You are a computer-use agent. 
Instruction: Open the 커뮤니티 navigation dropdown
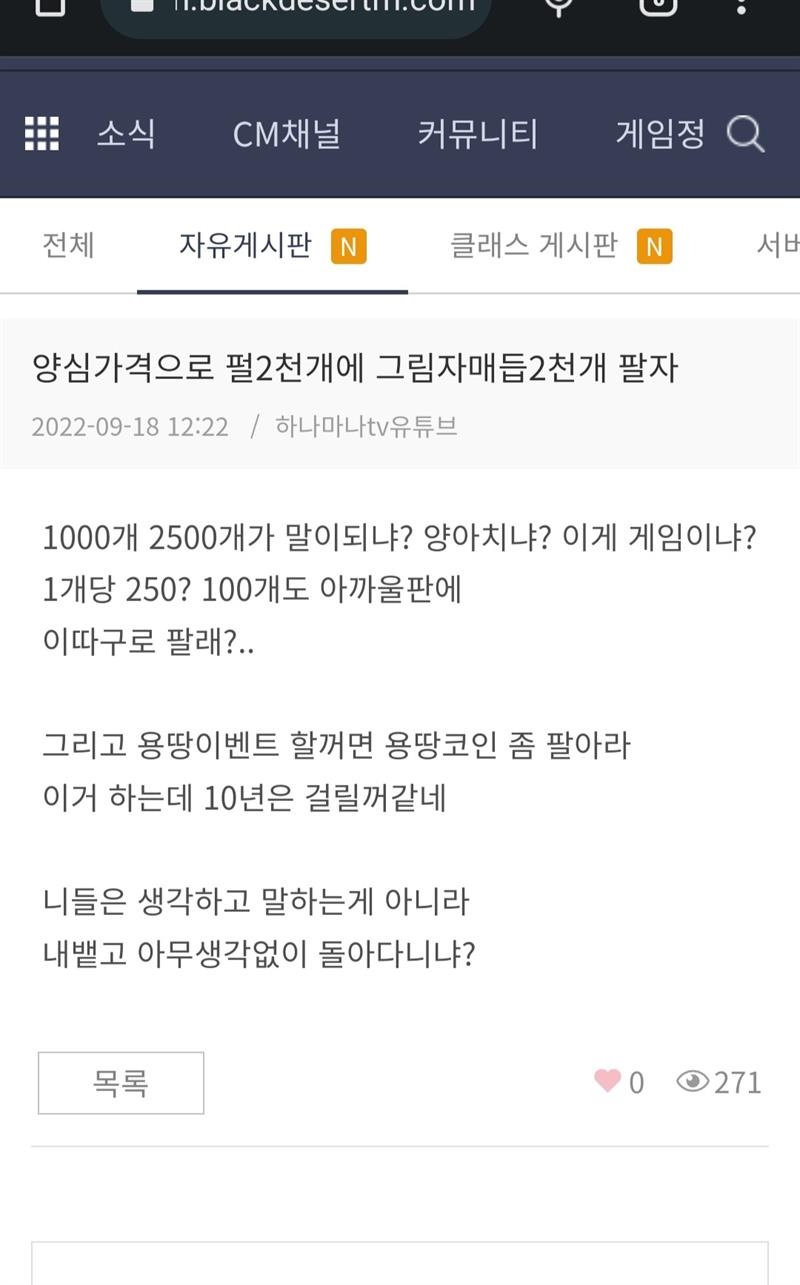point(479,133)
